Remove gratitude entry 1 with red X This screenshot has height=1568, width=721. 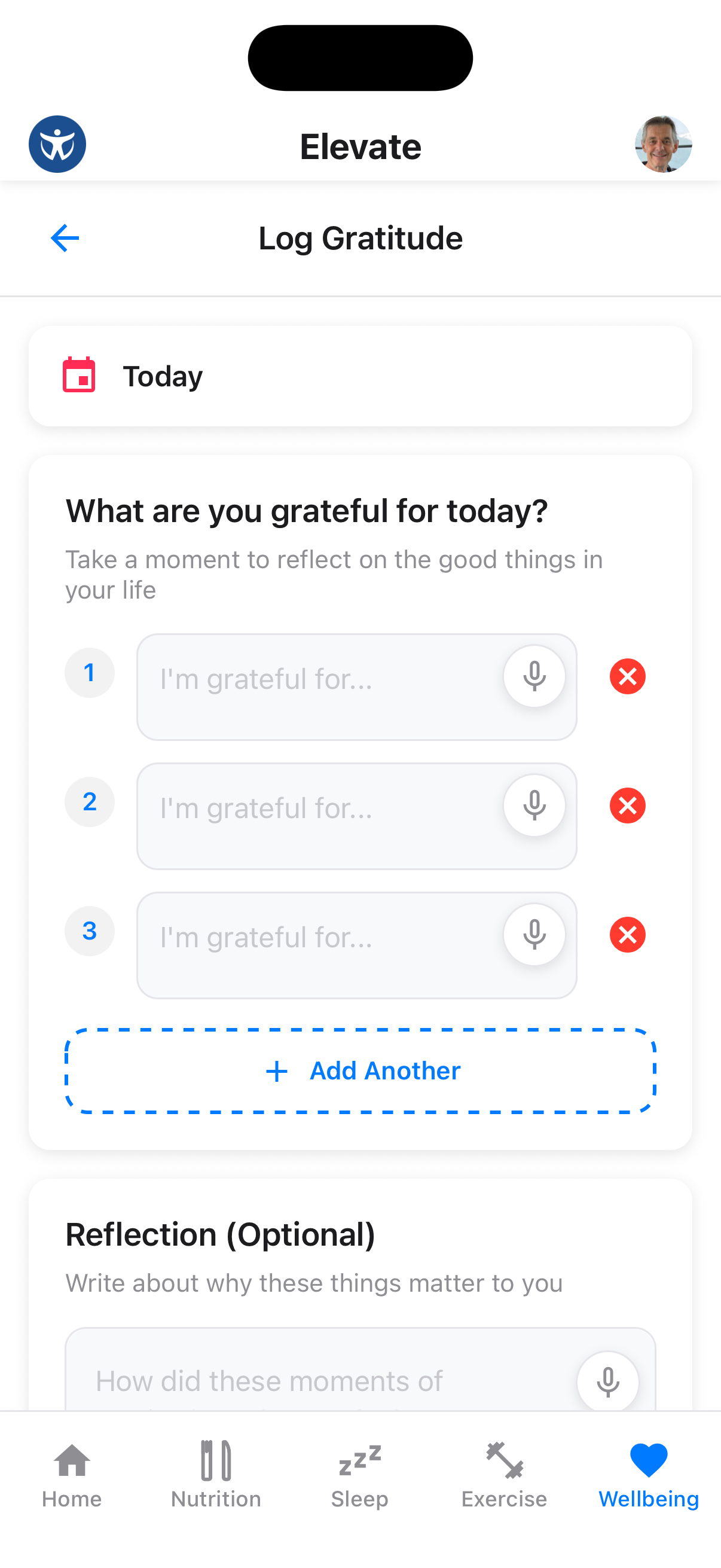(x=627, y=676)
